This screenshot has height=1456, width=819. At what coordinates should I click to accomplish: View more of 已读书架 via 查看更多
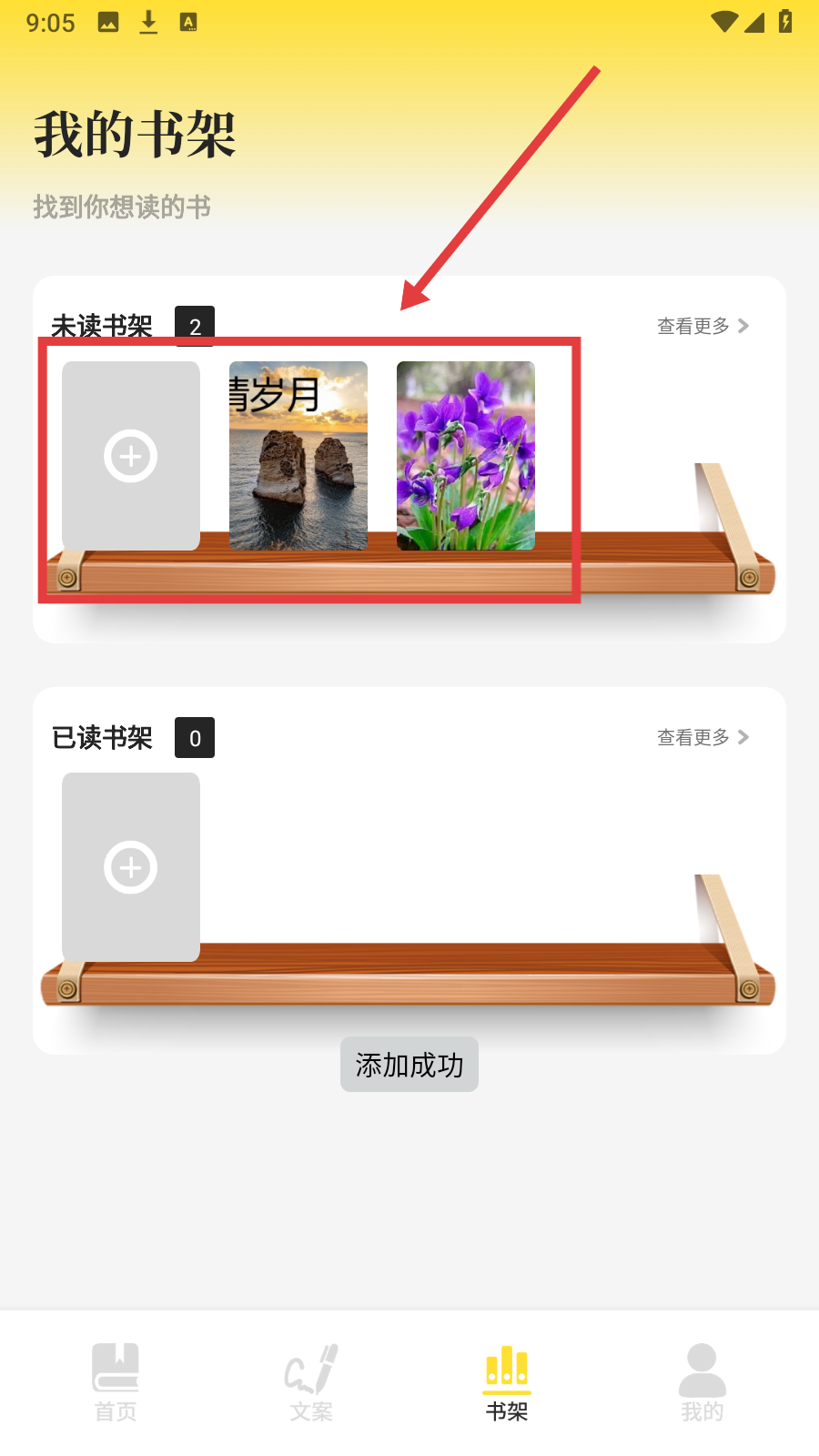click(703, 737)
